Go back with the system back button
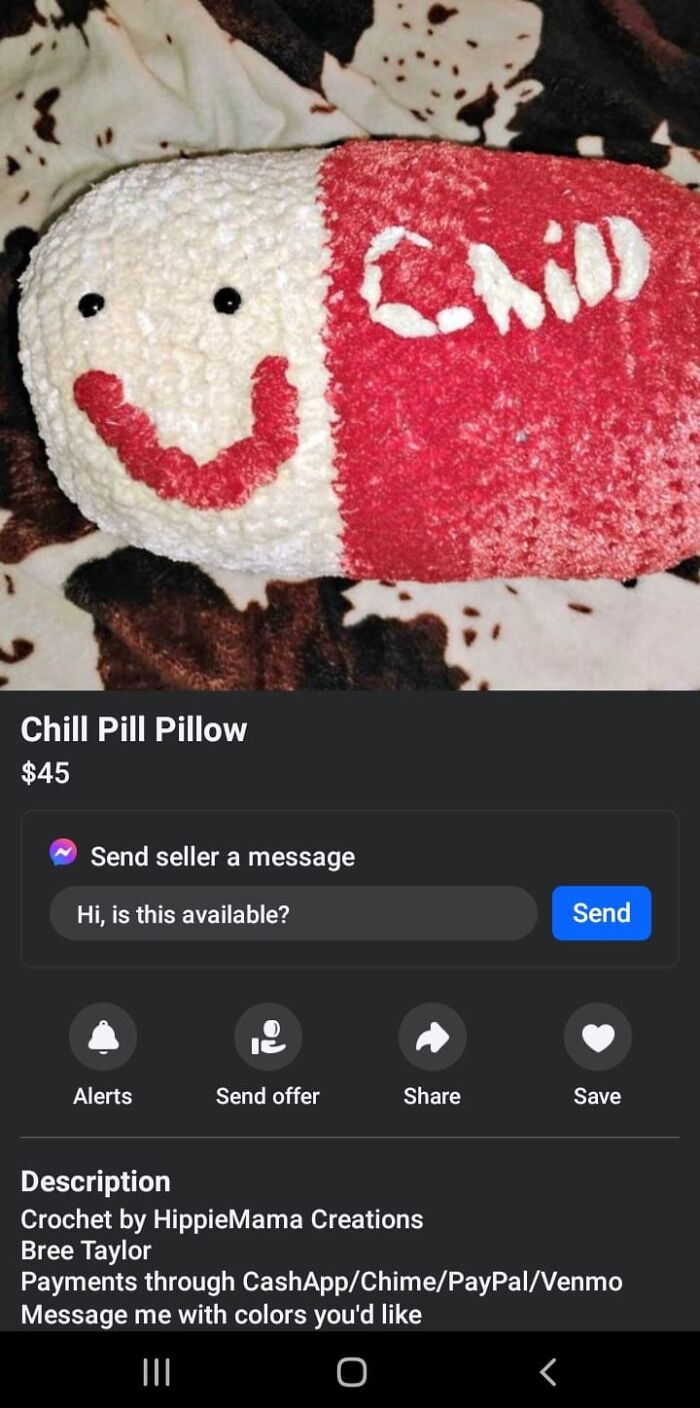Viewport: 700px width, 1408px height. [547, 1371]
